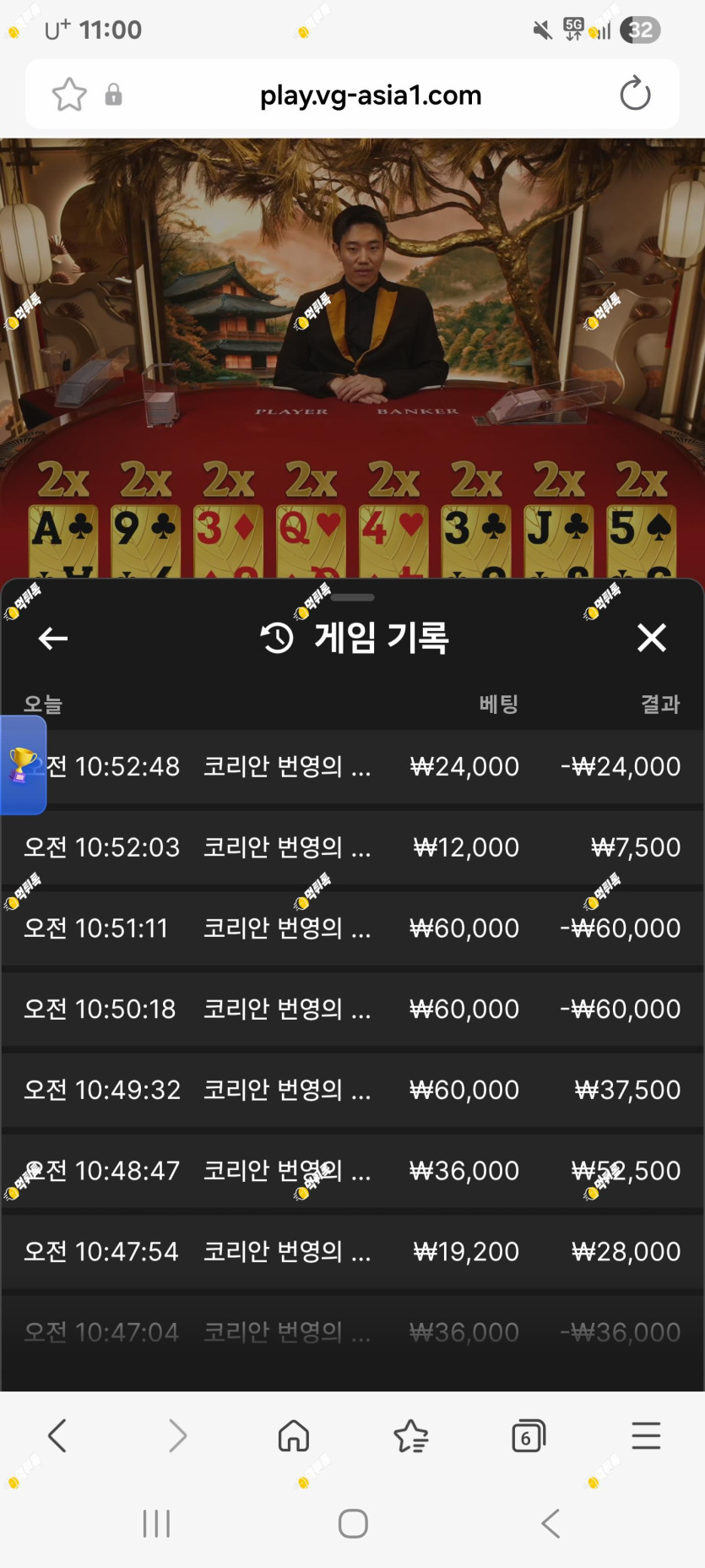Open the 10:48:47 game record
The height and width of the screenshot is (1568, 705).
tap(352, 1170)
